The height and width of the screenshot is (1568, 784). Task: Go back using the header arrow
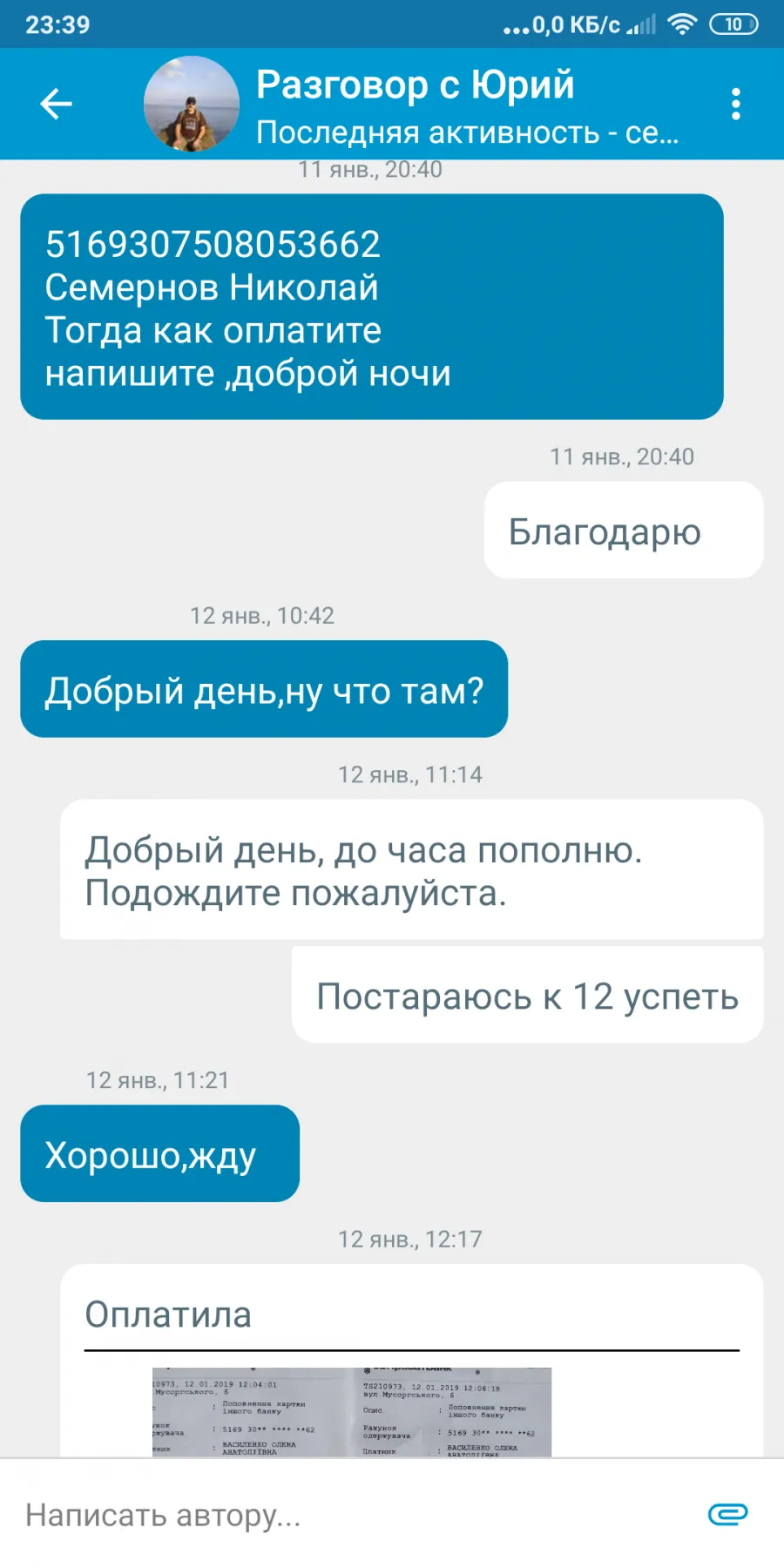coord(56,104)
